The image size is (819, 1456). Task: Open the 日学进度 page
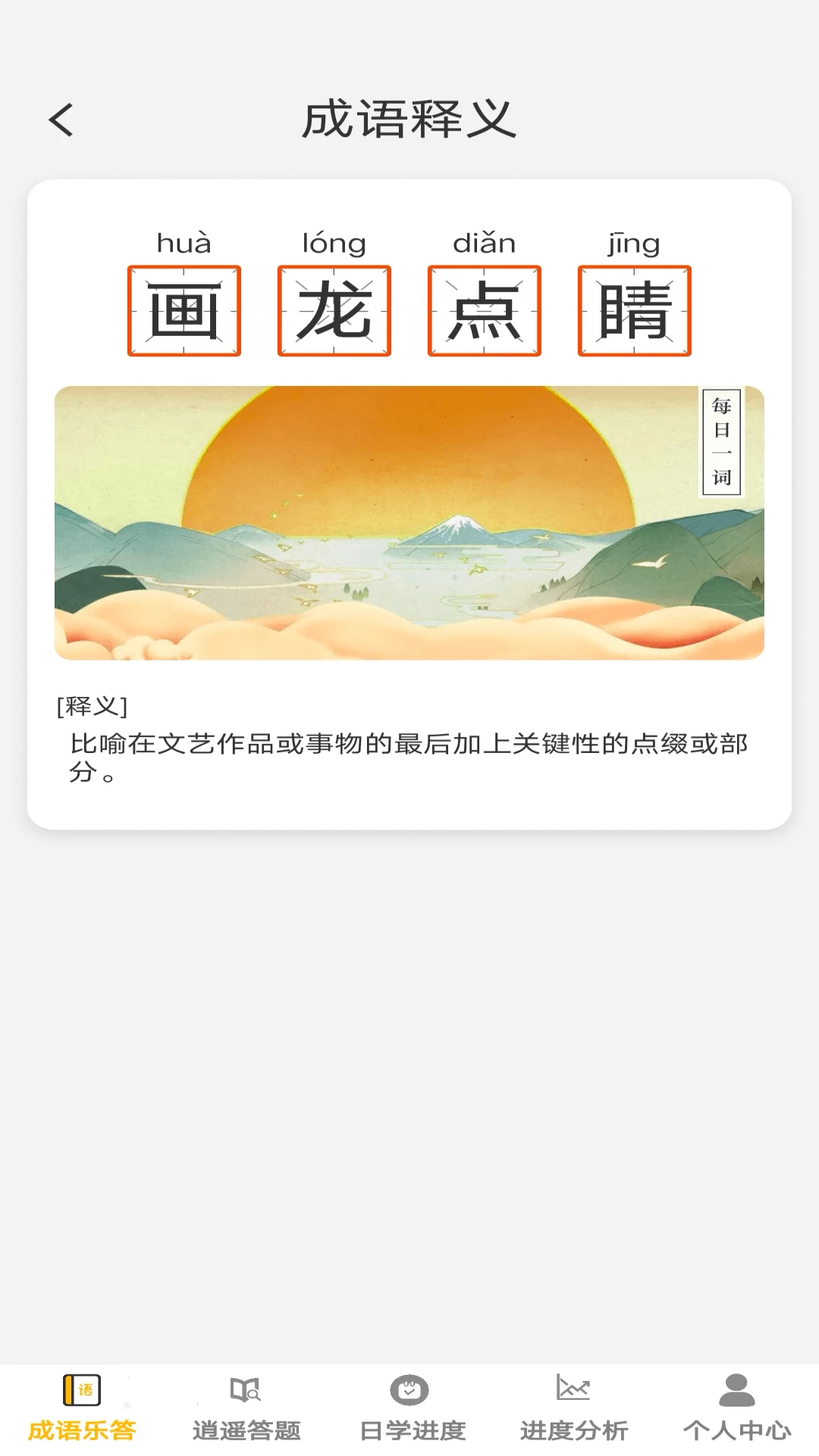point(409,1424)
